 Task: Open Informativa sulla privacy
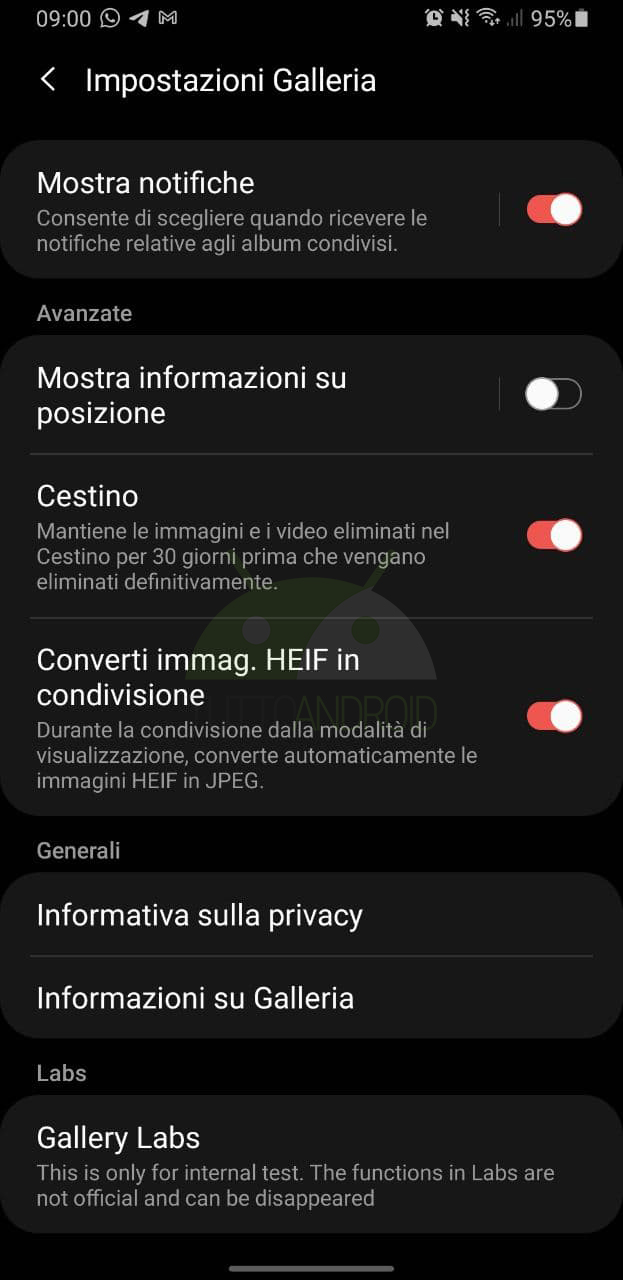coord(311,915)
